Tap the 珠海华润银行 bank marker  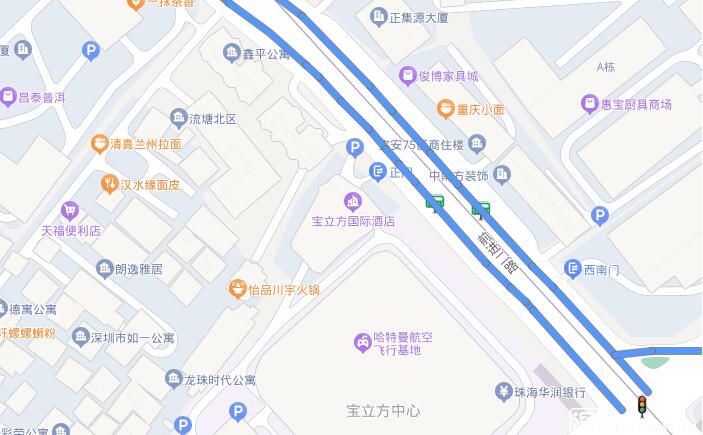point(504,392)
